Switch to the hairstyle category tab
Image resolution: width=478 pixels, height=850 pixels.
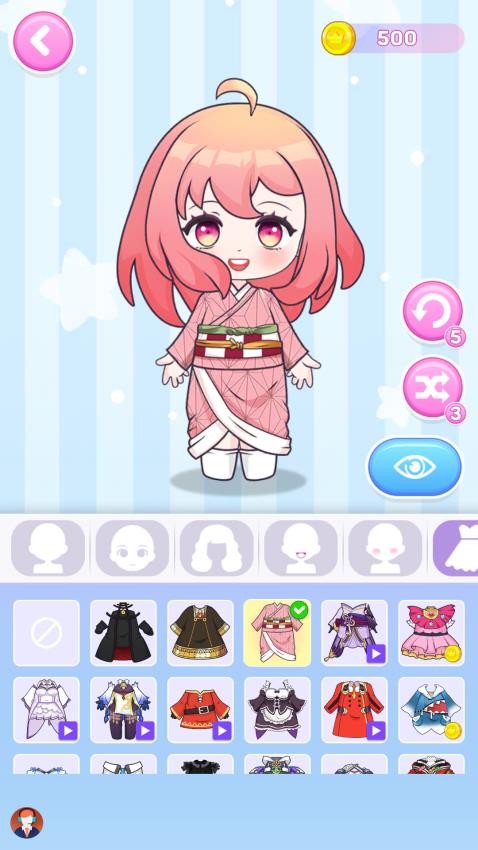[217, 547]
